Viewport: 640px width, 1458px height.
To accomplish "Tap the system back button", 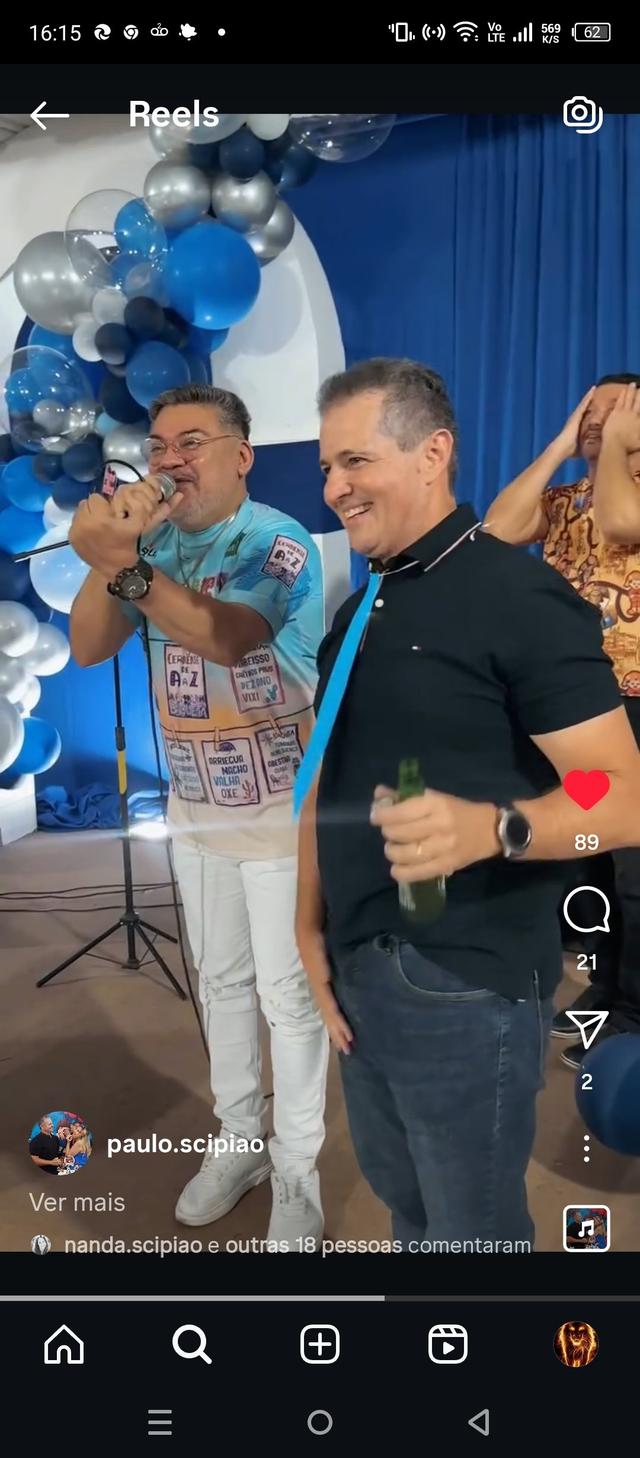I will click(x=480, y=1422).
